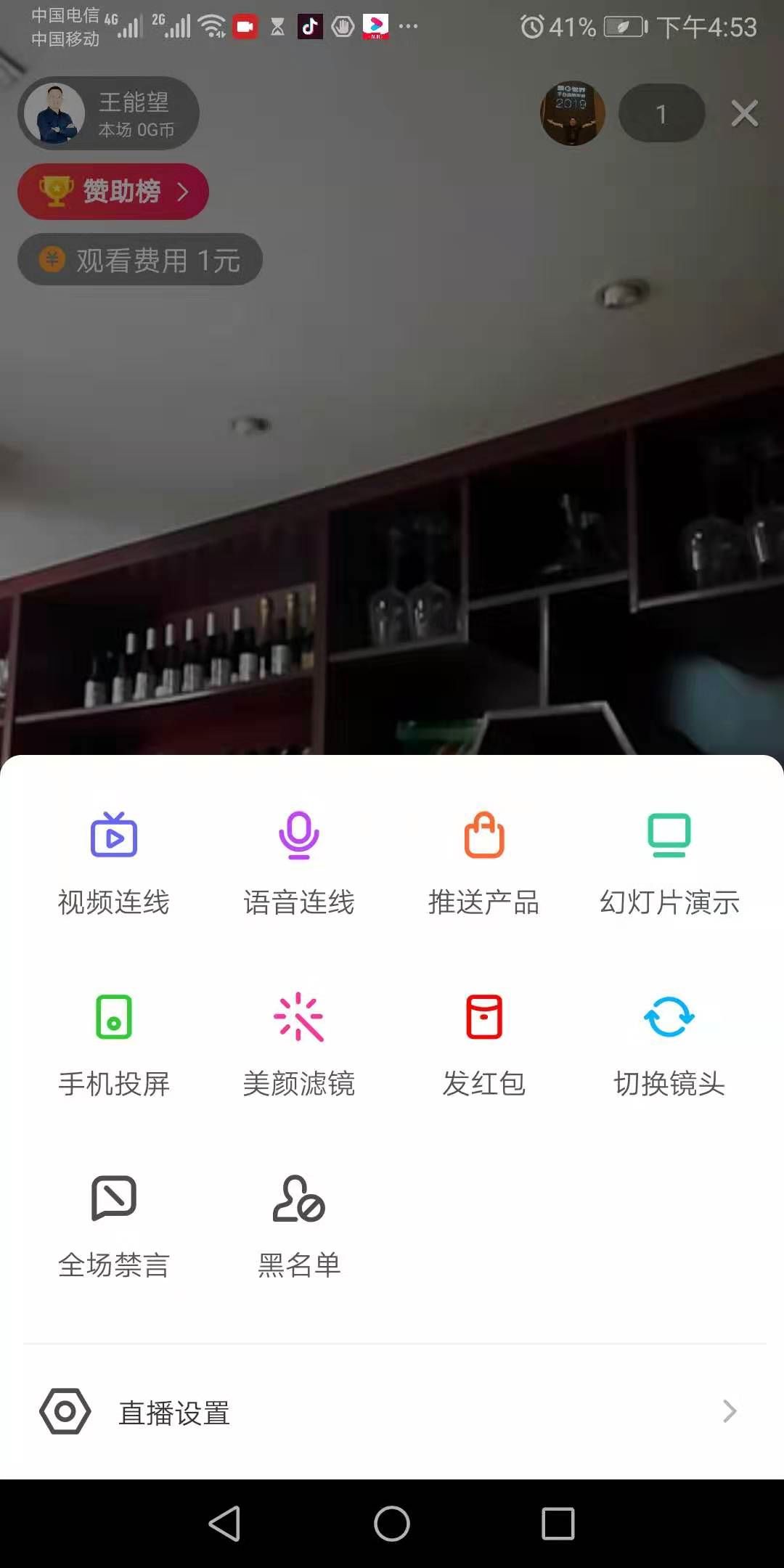Screen dimensions: 784x1568
Task: Send a red packet via 发红包
Action: pos(483,1044)
